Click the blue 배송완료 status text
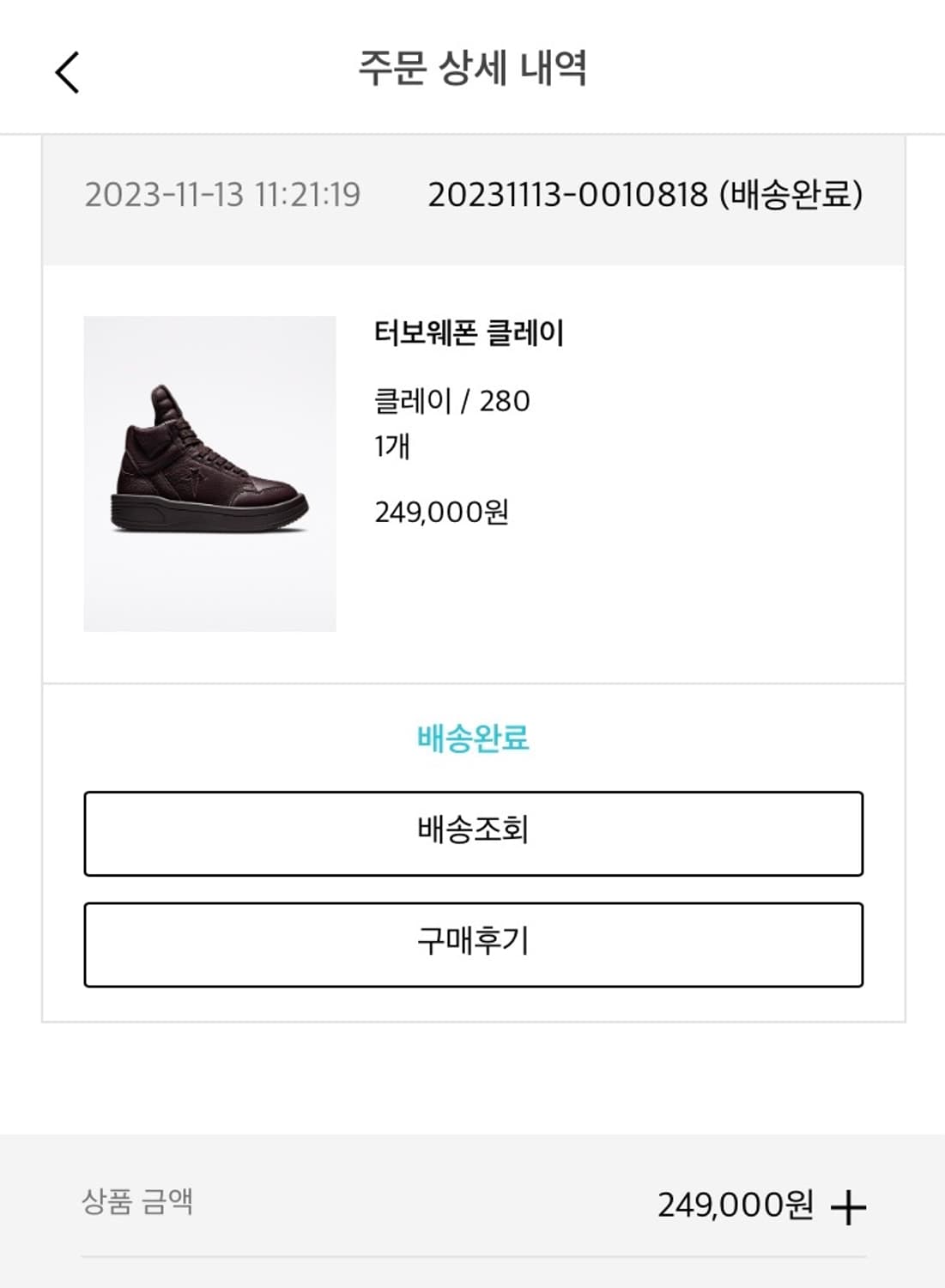The width and height of the screenshot is (945, 1288). [x=473, y=737]
